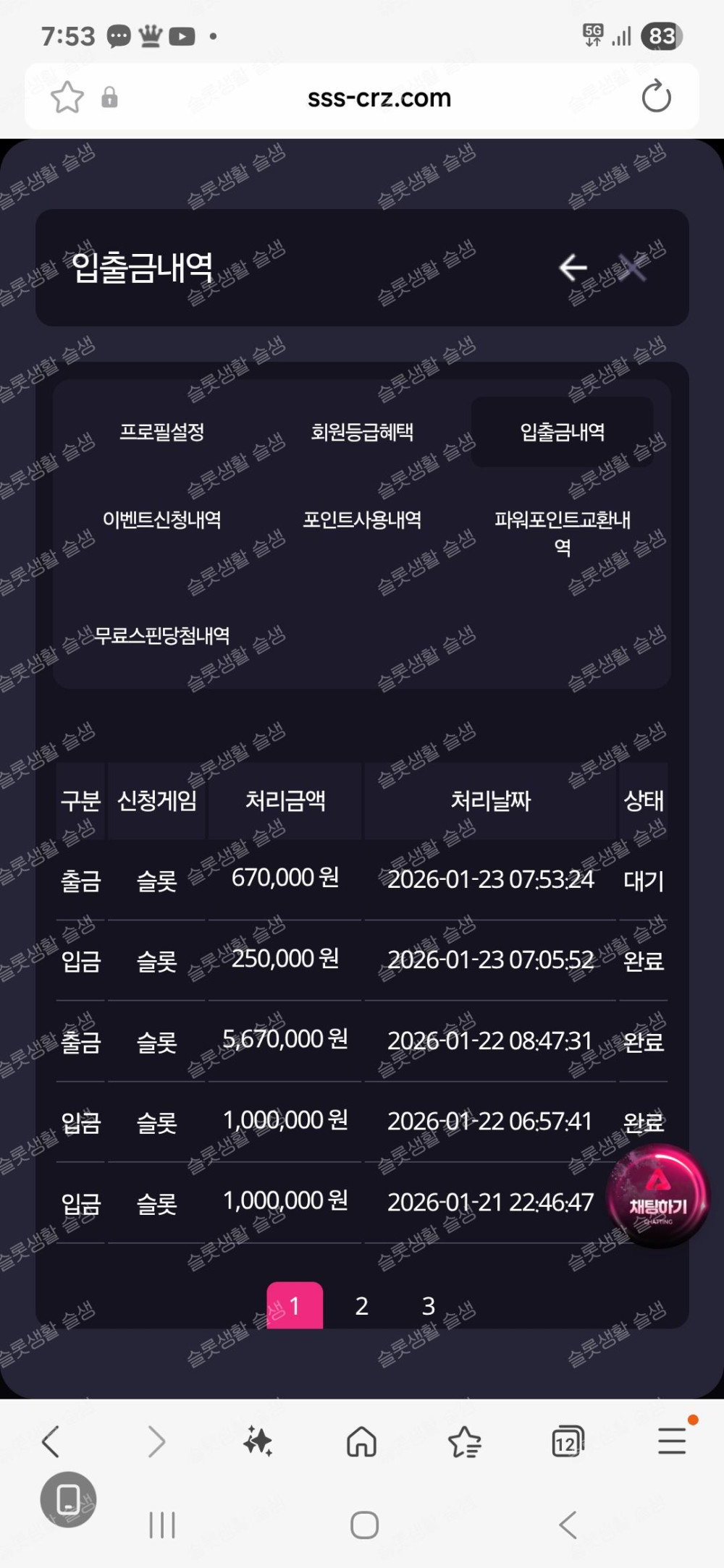The image size is (724, 1568).
Task: Tap the back arrow beside 입출금내역 title
Action: point(573,268)
